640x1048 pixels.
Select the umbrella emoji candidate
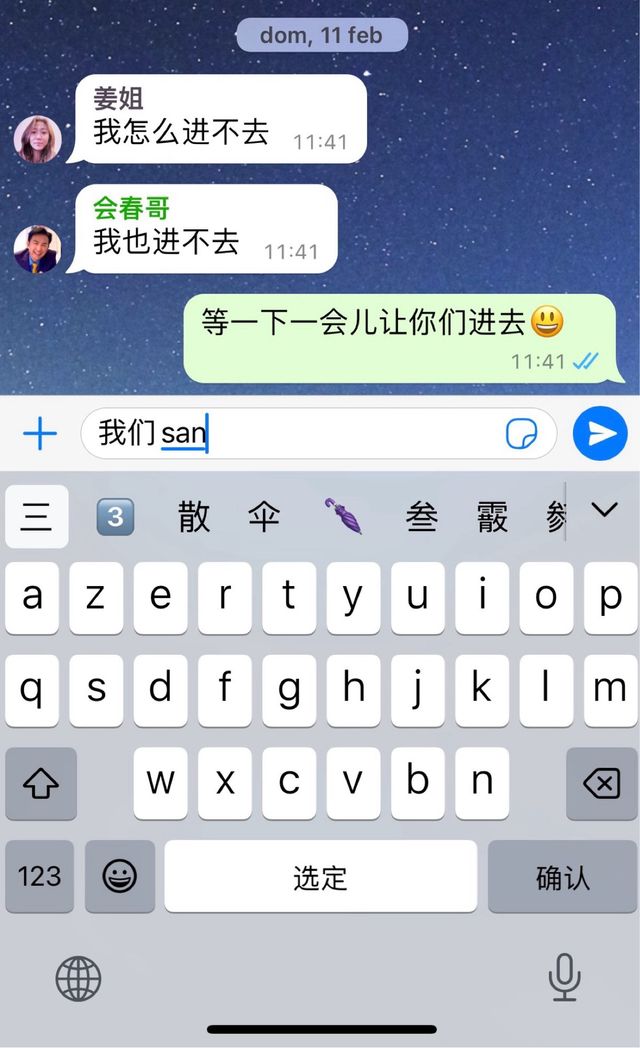pyautogui.click(x=342, y=516)
